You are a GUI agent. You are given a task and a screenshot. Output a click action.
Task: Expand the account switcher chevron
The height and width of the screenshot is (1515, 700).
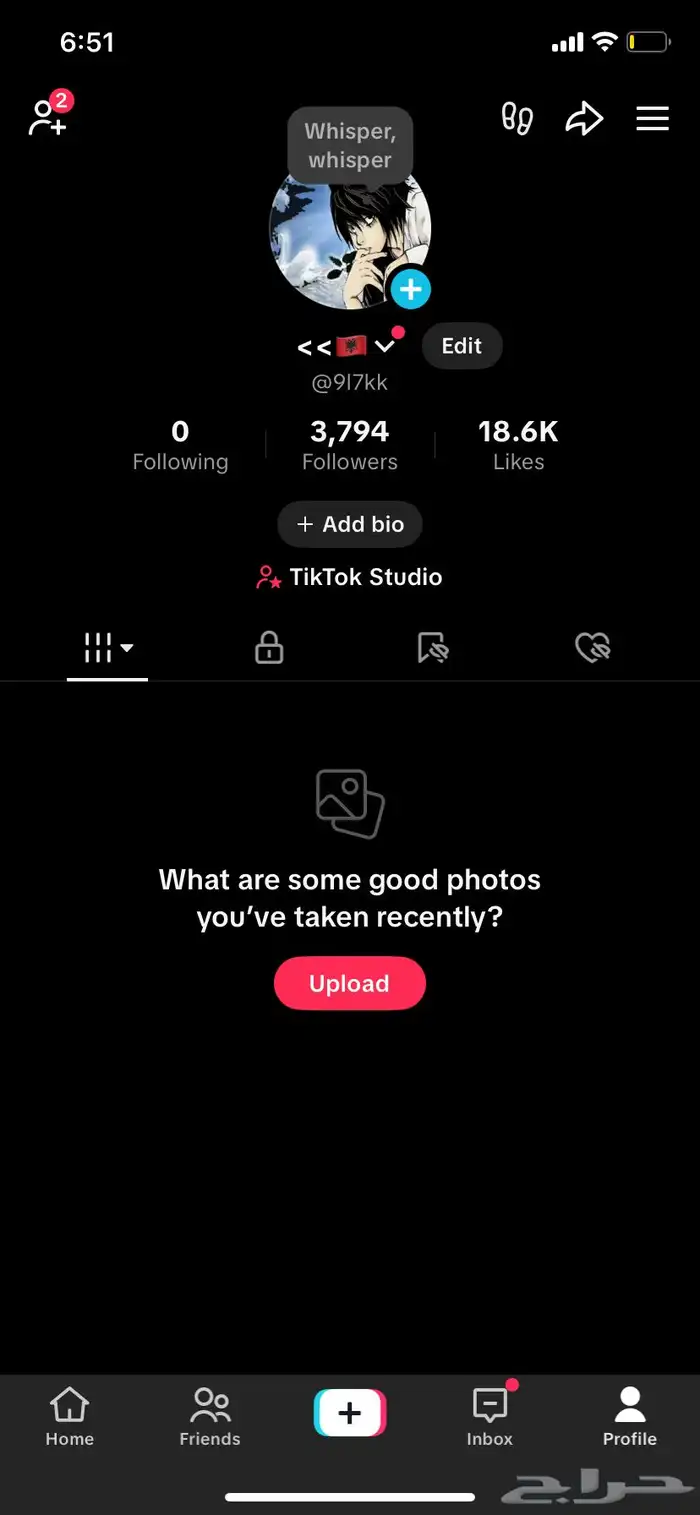click(385, 346)
